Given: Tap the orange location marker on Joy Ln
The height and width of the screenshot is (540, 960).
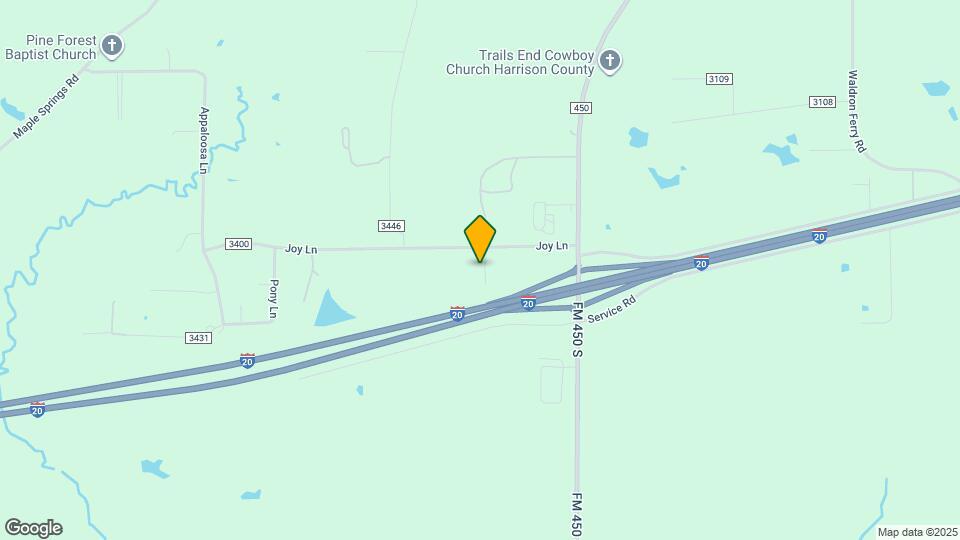Looking at the screenshot, I should pyautogui.click(x=480, y=238).
